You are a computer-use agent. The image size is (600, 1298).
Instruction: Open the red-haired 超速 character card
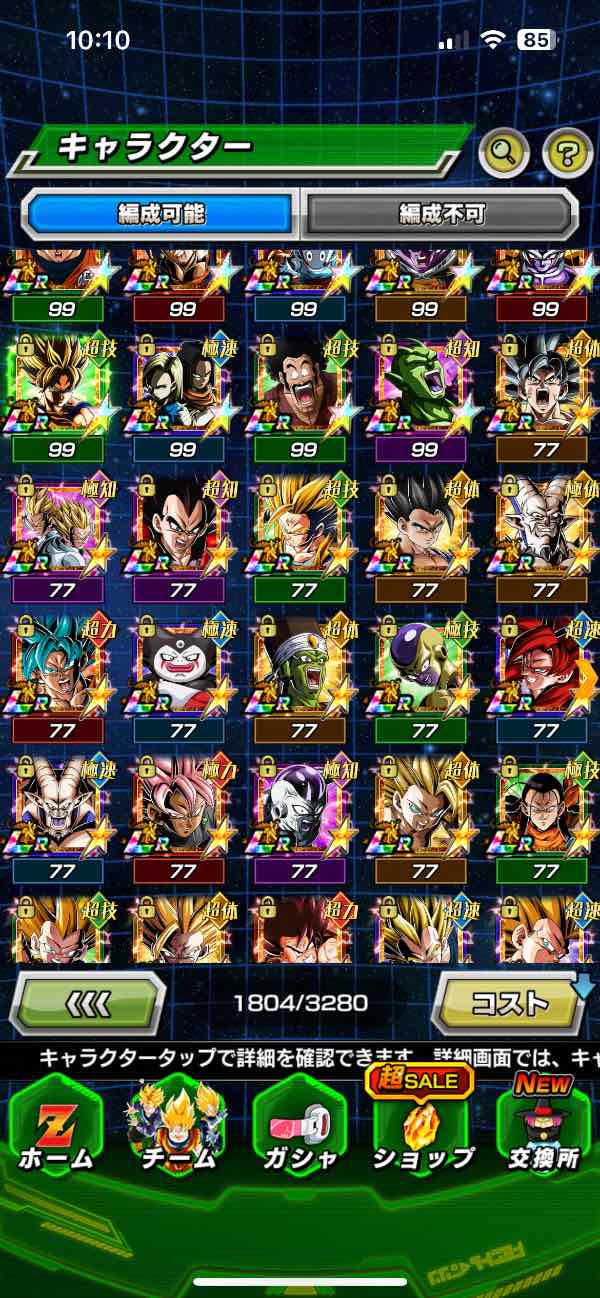545,665
